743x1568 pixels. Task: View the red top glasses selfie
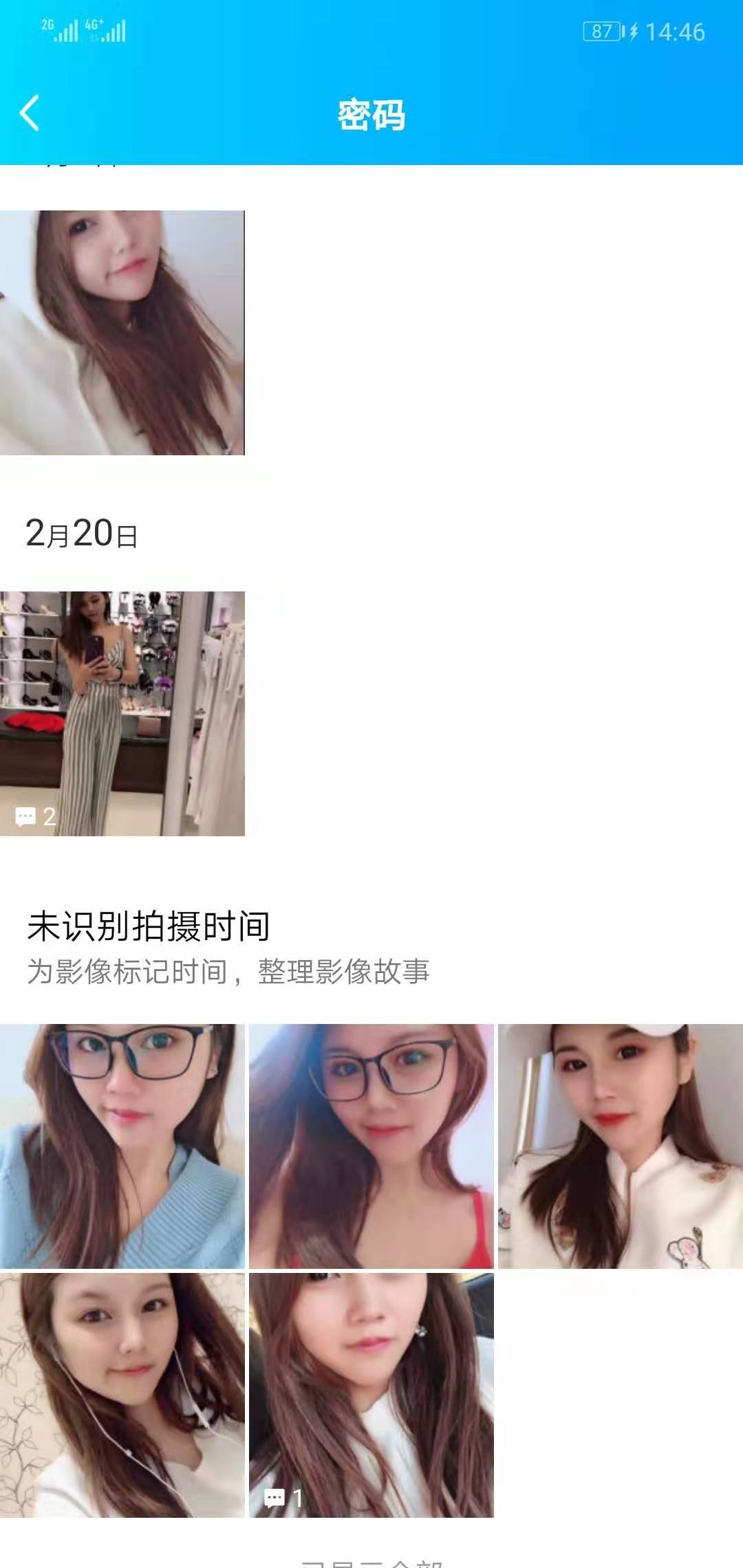pyautogui.click(x=371, y=1146)
